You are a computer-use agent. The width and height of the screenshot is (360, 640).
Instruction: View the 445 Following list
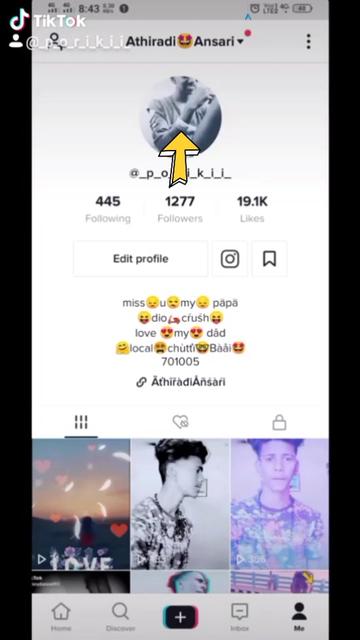coord(108,209)
